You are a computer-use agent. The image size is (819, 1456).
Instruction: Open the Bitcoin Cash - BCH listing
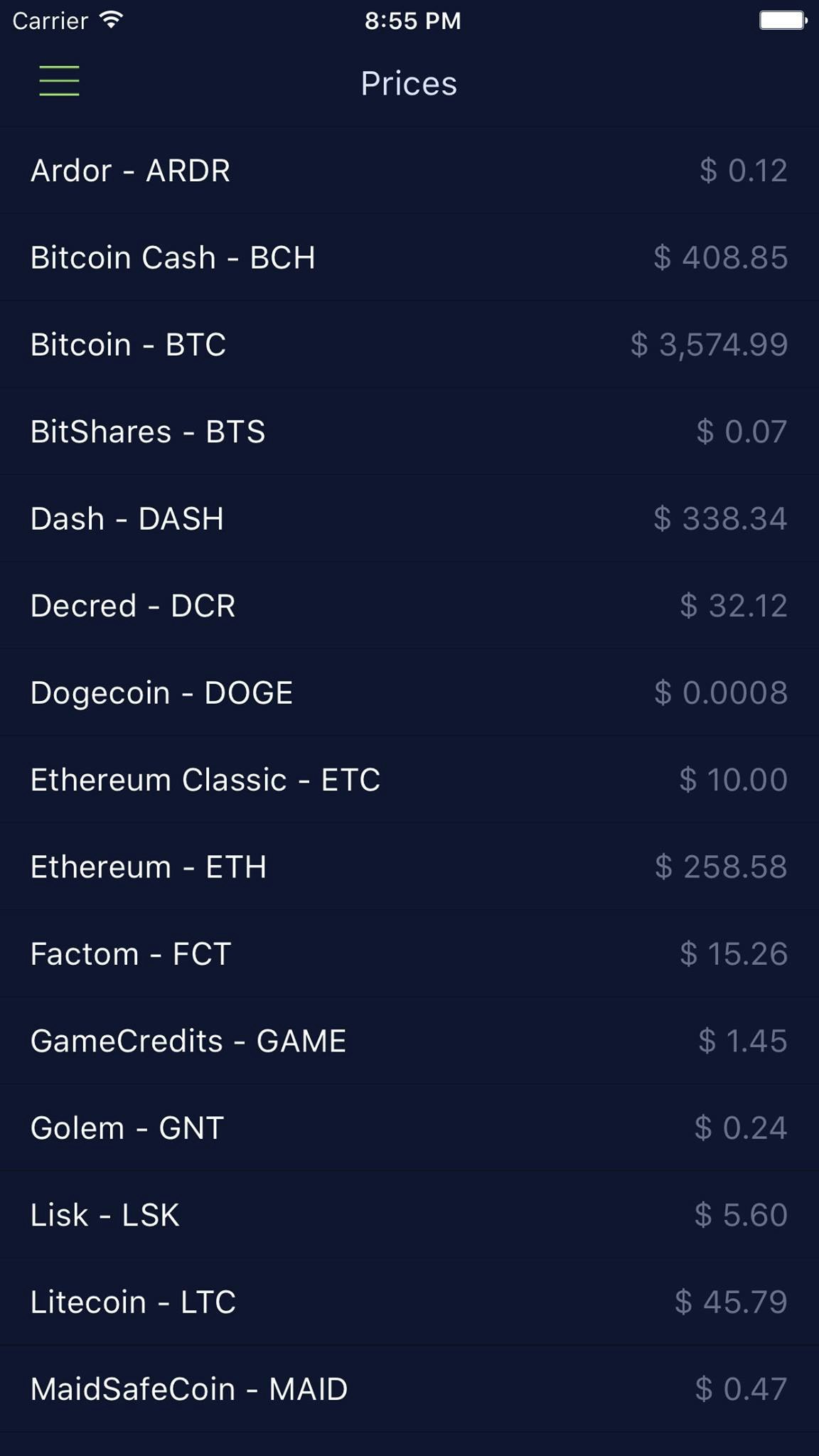[x=409, y=257]
